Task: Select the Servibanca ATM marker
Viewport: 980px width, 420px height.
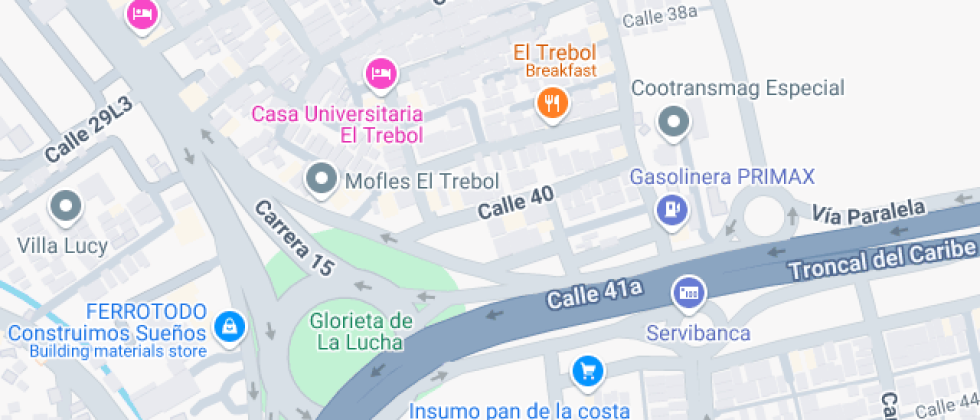Action: pyautogui.click(x=689, y=293)
